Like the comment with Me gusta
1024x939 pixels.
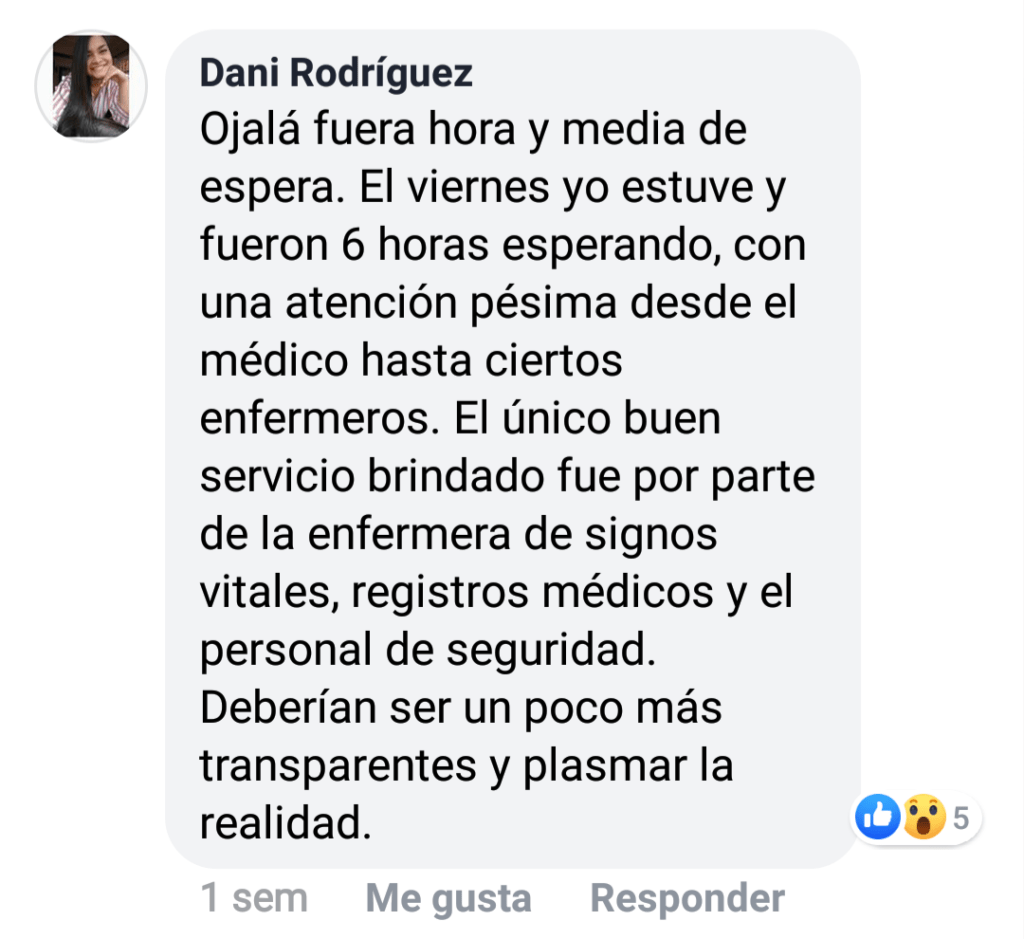click(448, 898)
